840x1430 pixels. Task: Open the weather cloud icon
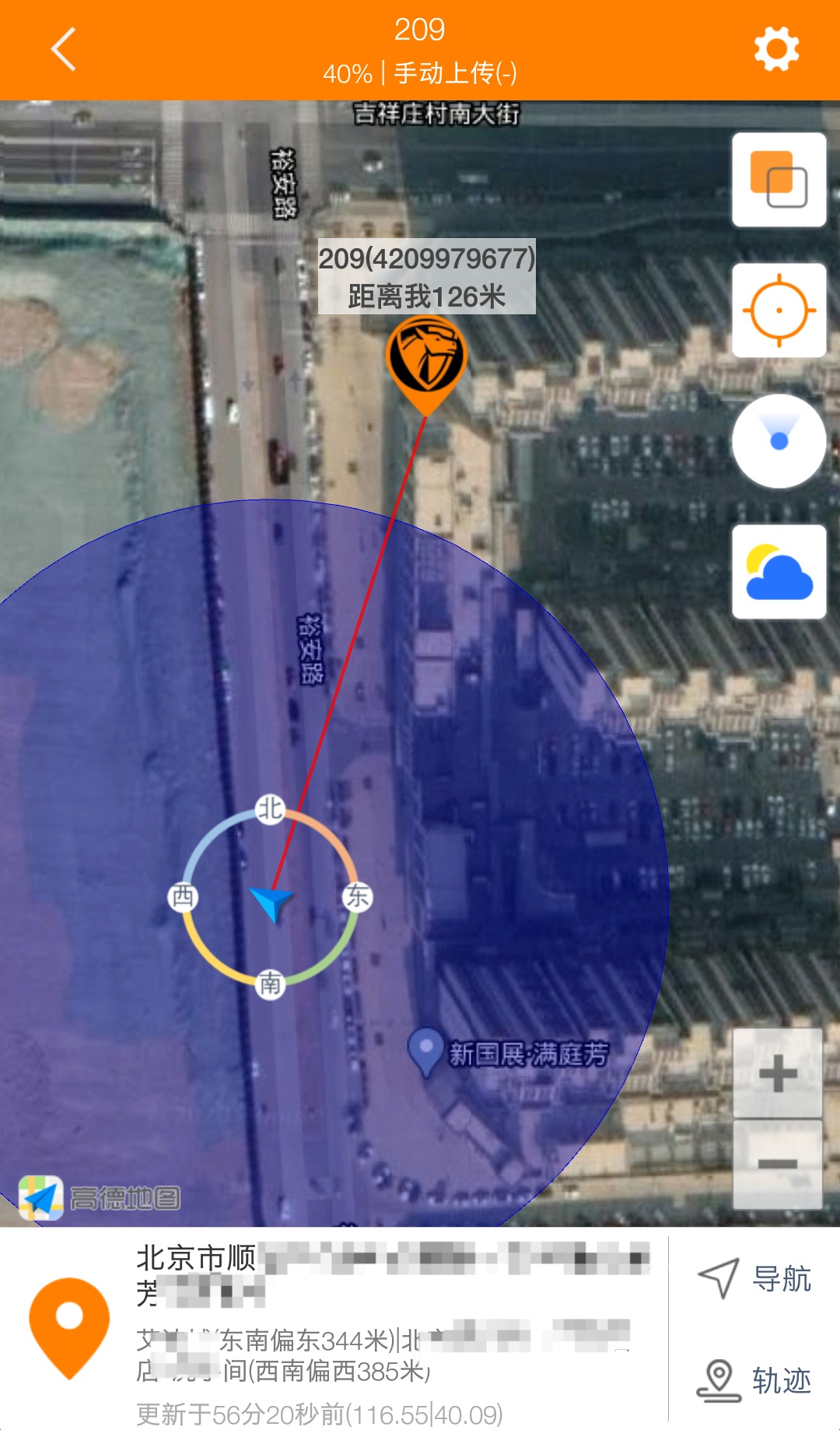pyautogui.click(x=779, y=572)
